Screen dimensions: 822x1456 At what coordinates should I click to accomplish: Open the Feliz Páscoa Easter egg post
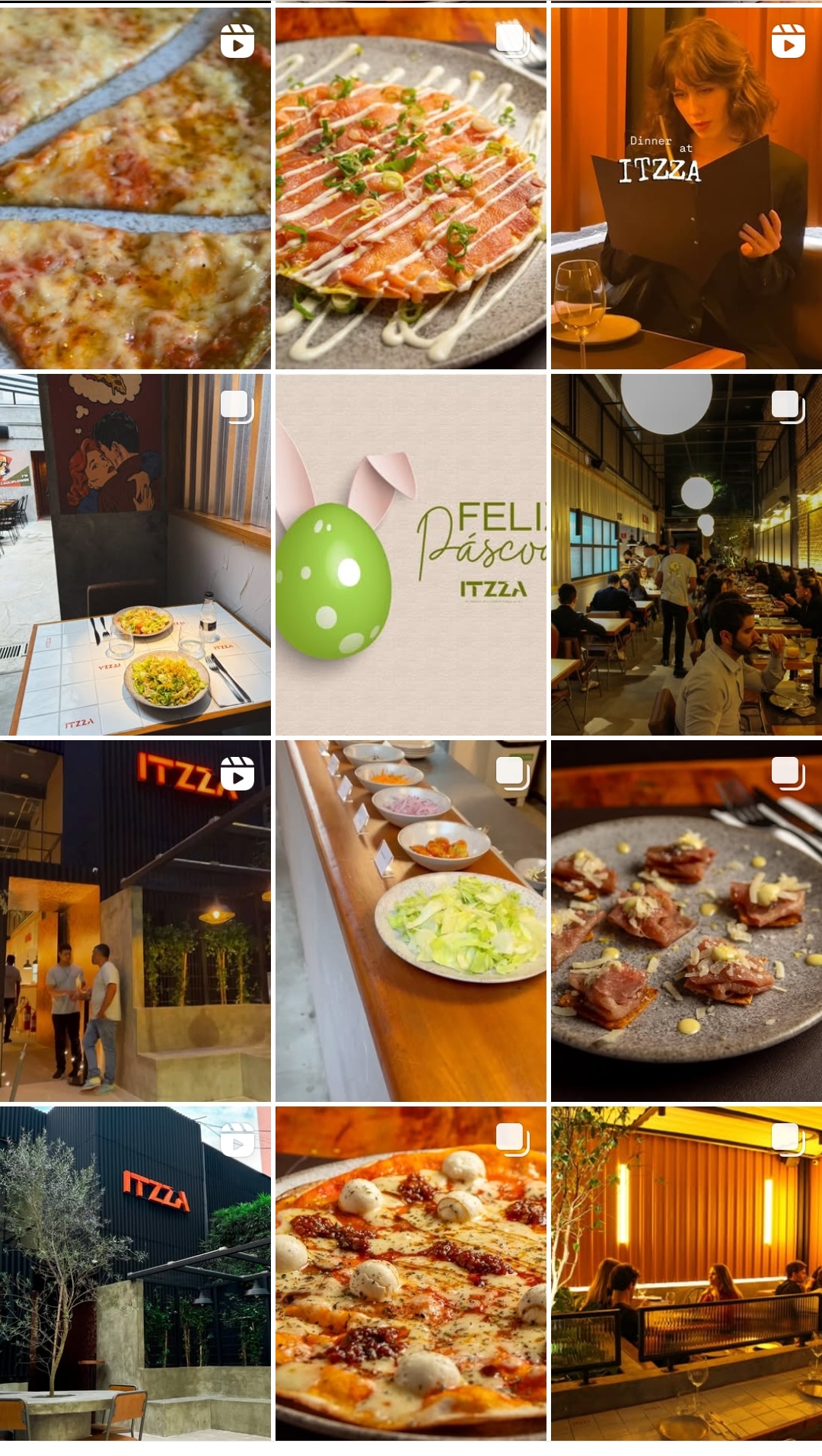click(x=410, y=554)
